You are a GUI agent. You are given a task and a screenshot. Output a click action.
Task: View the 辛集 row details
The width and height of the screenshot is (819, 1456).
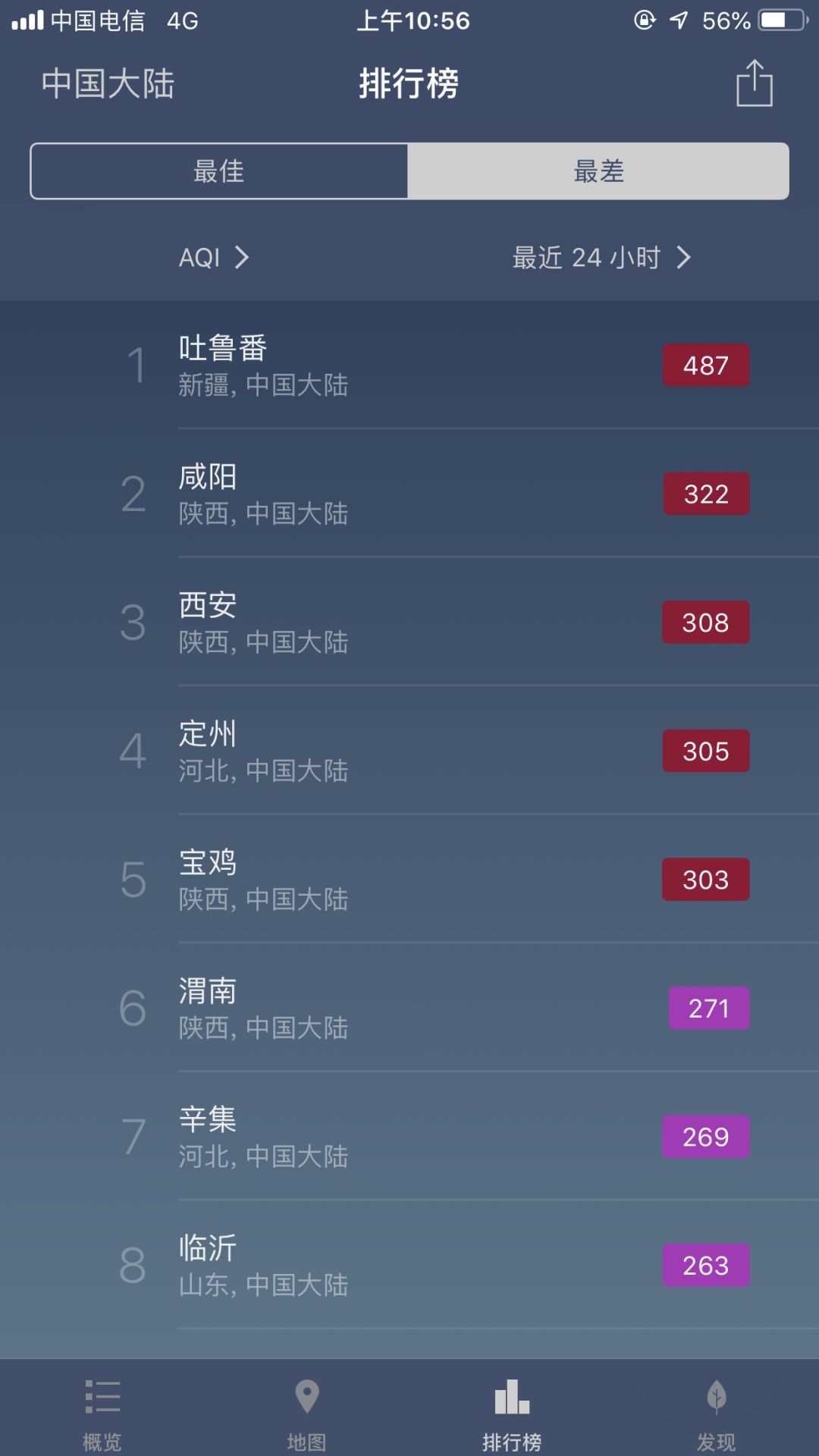(x=409, y=1136)
